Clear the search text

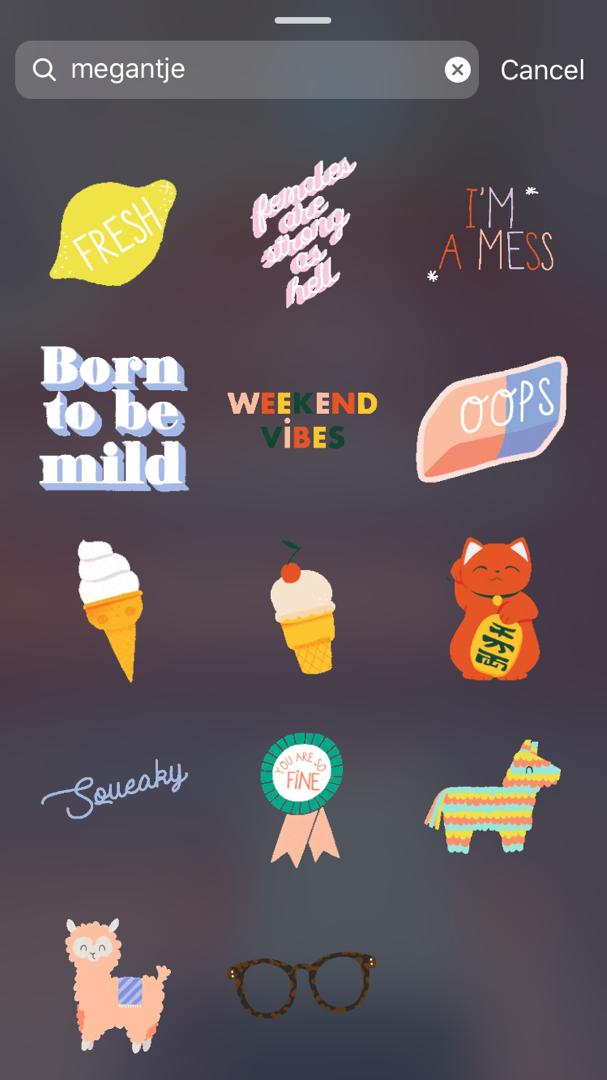click(x=457, y=70)
